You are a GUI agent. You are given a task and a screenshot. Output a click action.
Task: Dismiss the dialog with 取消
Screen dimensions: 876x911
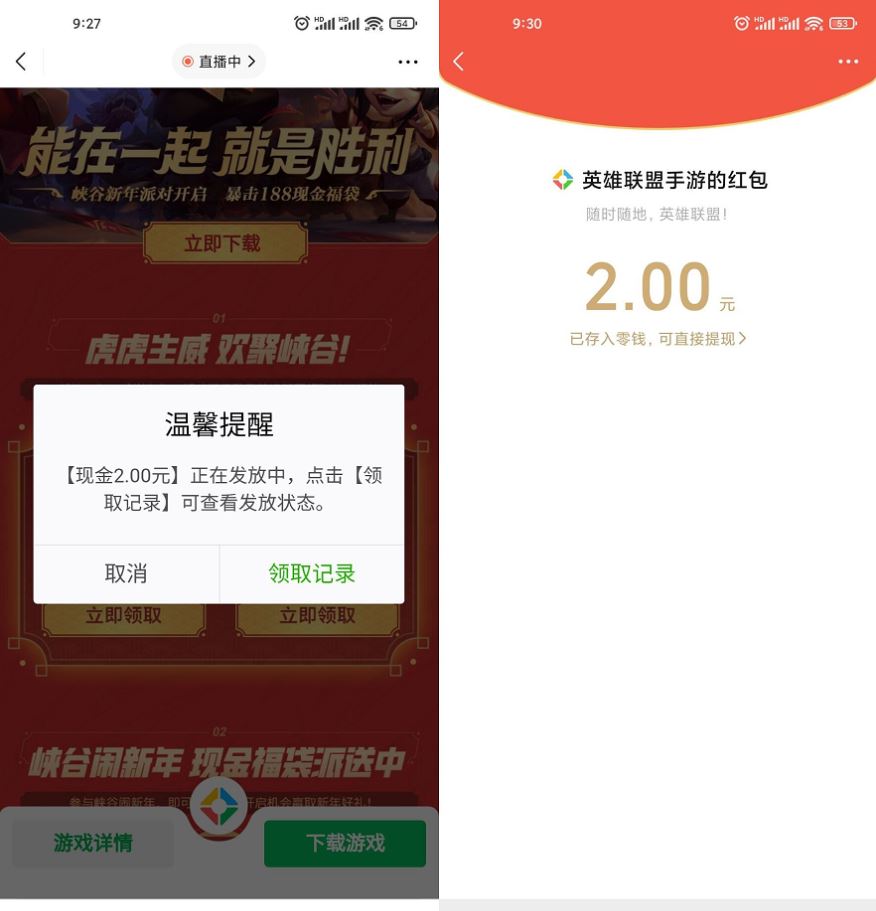125,573
